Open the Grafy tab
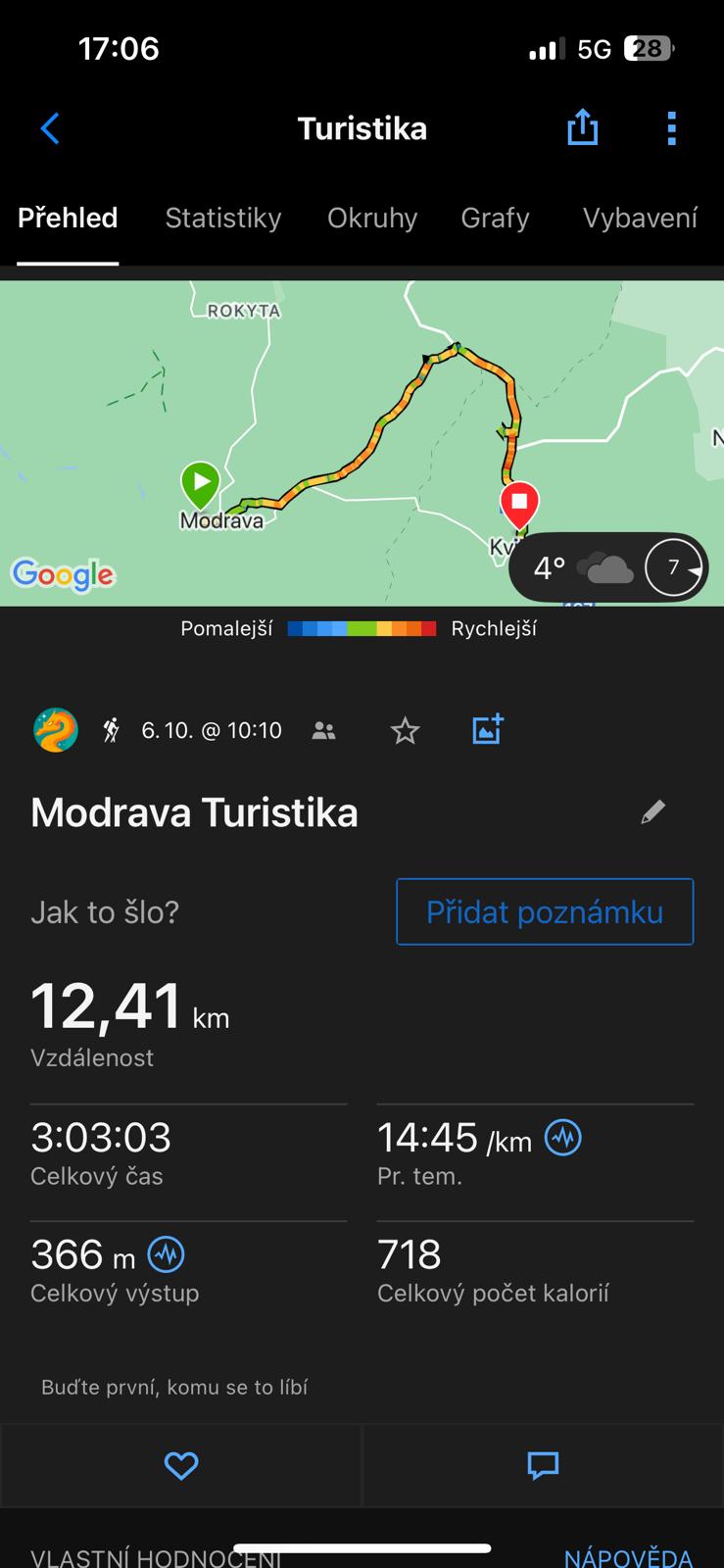Viewport: 724px width, 1568px height. [x=496, y=218]
